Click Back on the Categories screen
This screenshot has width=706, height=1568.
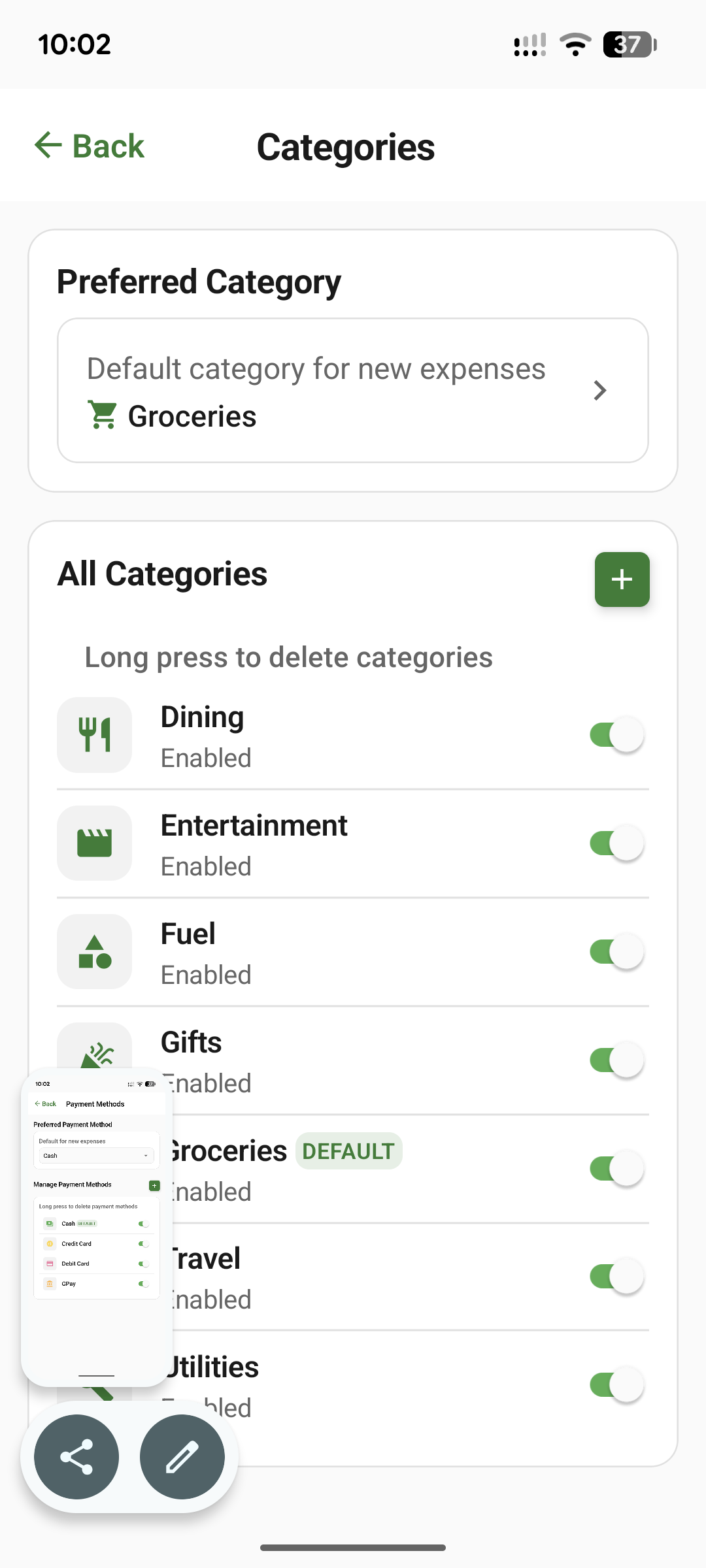tap(90, 145)
